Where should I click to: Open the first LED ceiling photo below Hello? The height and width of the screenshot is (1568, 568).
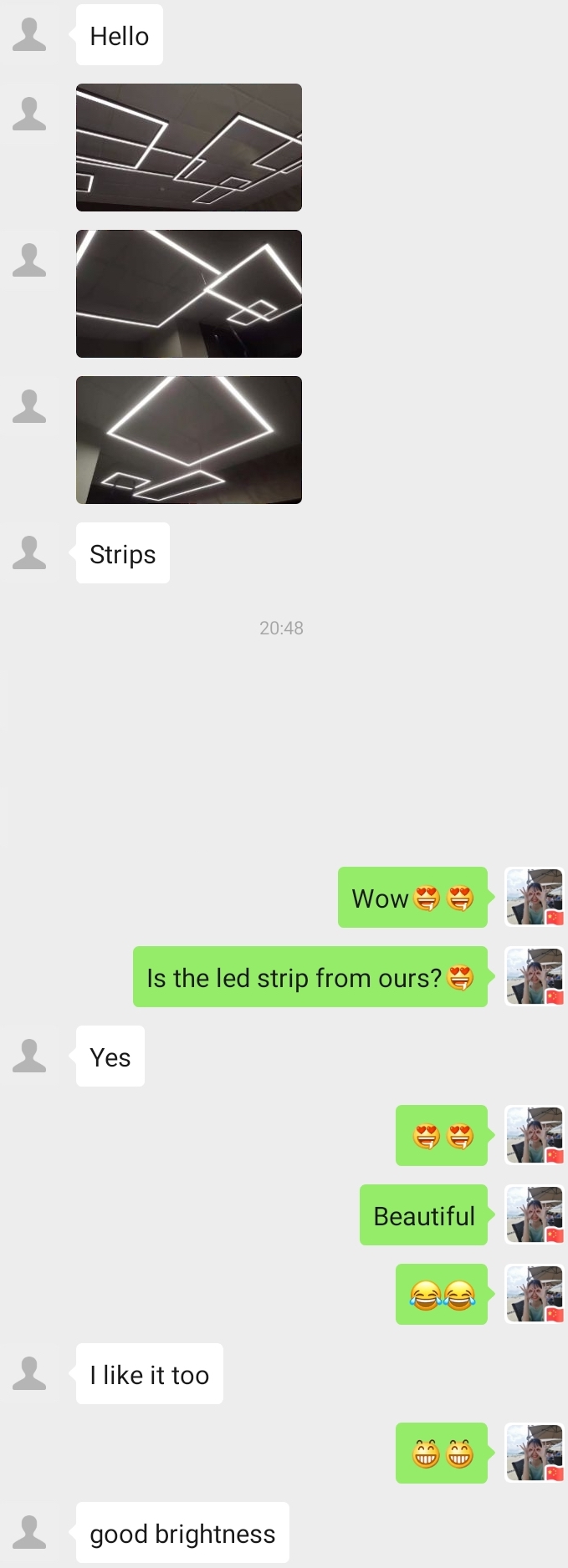(x=188, y=147)
